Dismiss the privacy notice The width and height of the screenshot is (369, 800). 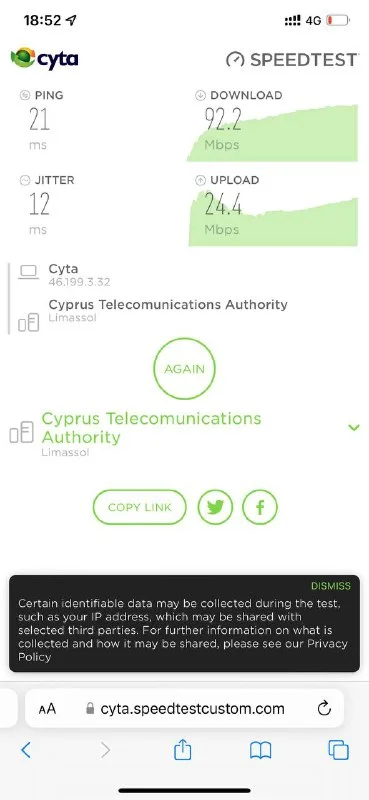click(331, 586)
